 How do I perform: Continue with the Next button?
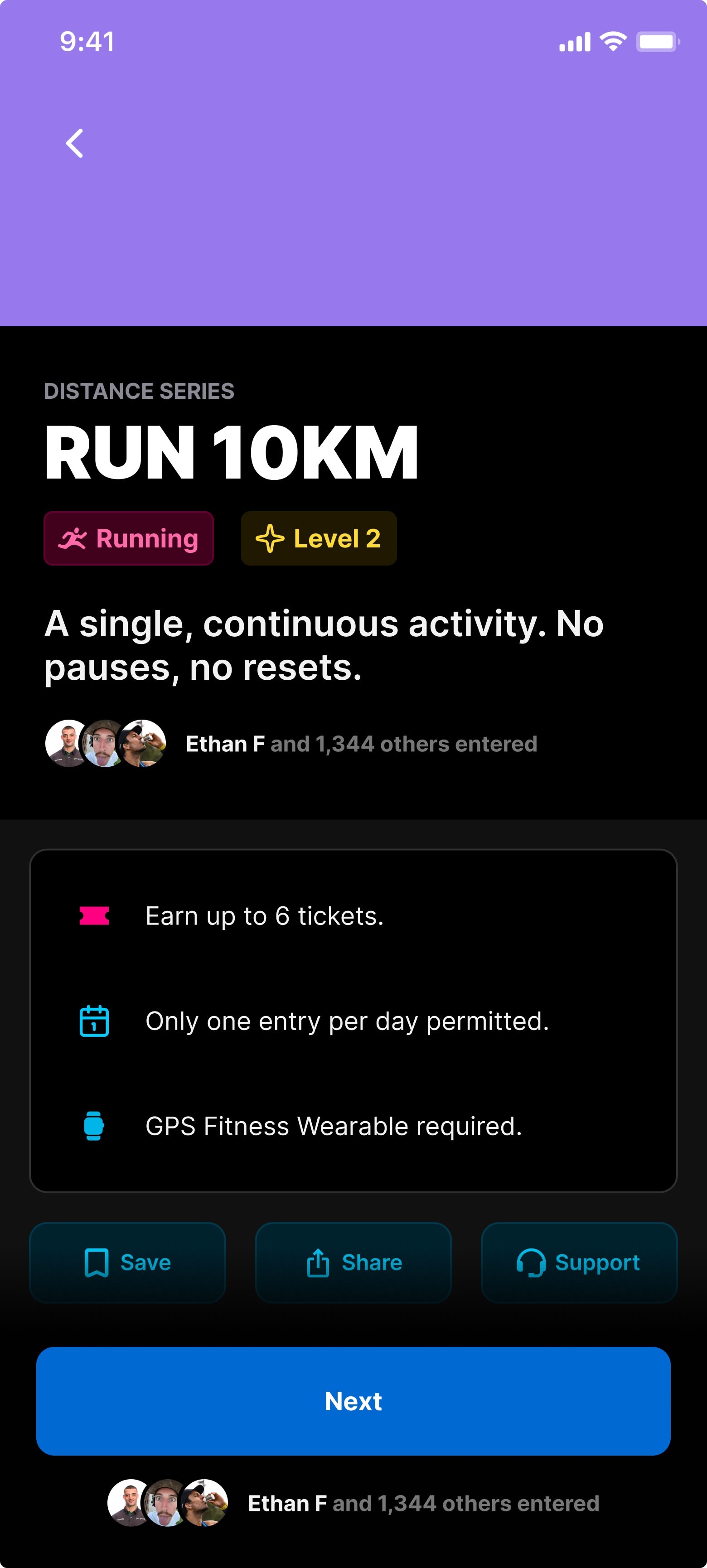coord(353,1401)
